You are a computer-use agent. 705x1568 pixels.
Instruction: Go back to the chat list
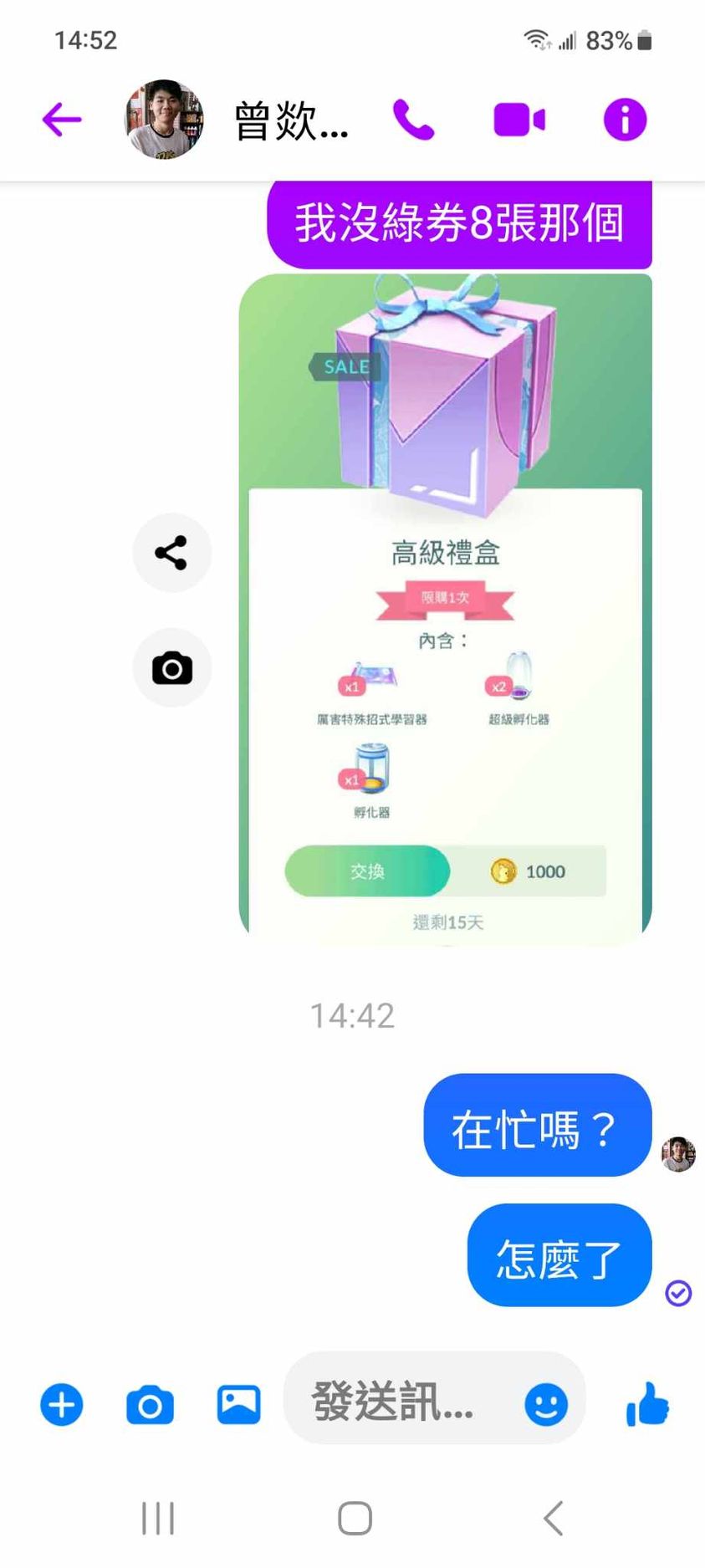pyautogui.click(x=62, y=120)
